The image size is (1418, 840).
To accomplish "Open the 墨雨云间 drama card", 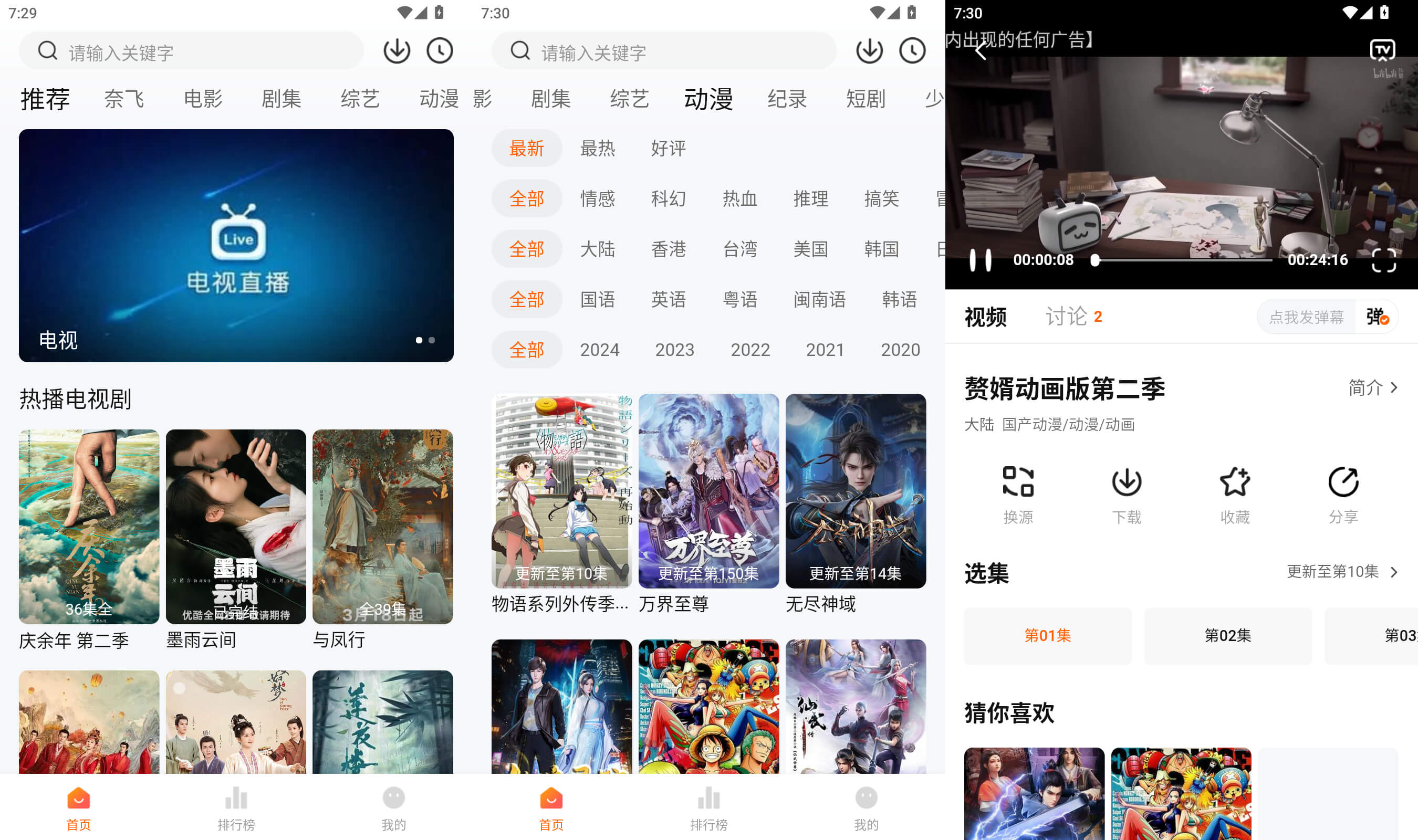I will (x=235, y=527).
